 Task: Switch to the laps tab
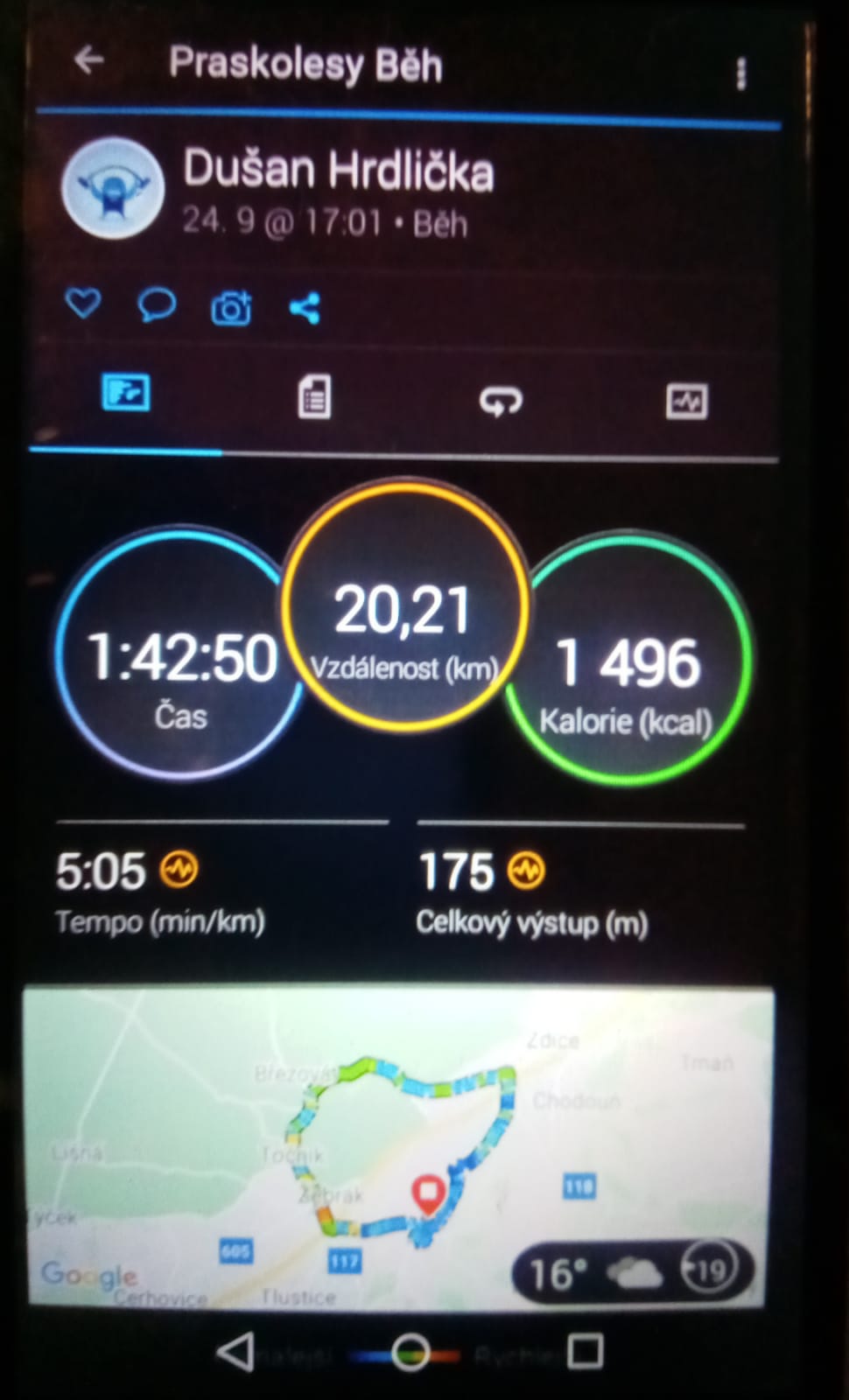[501, 401]
